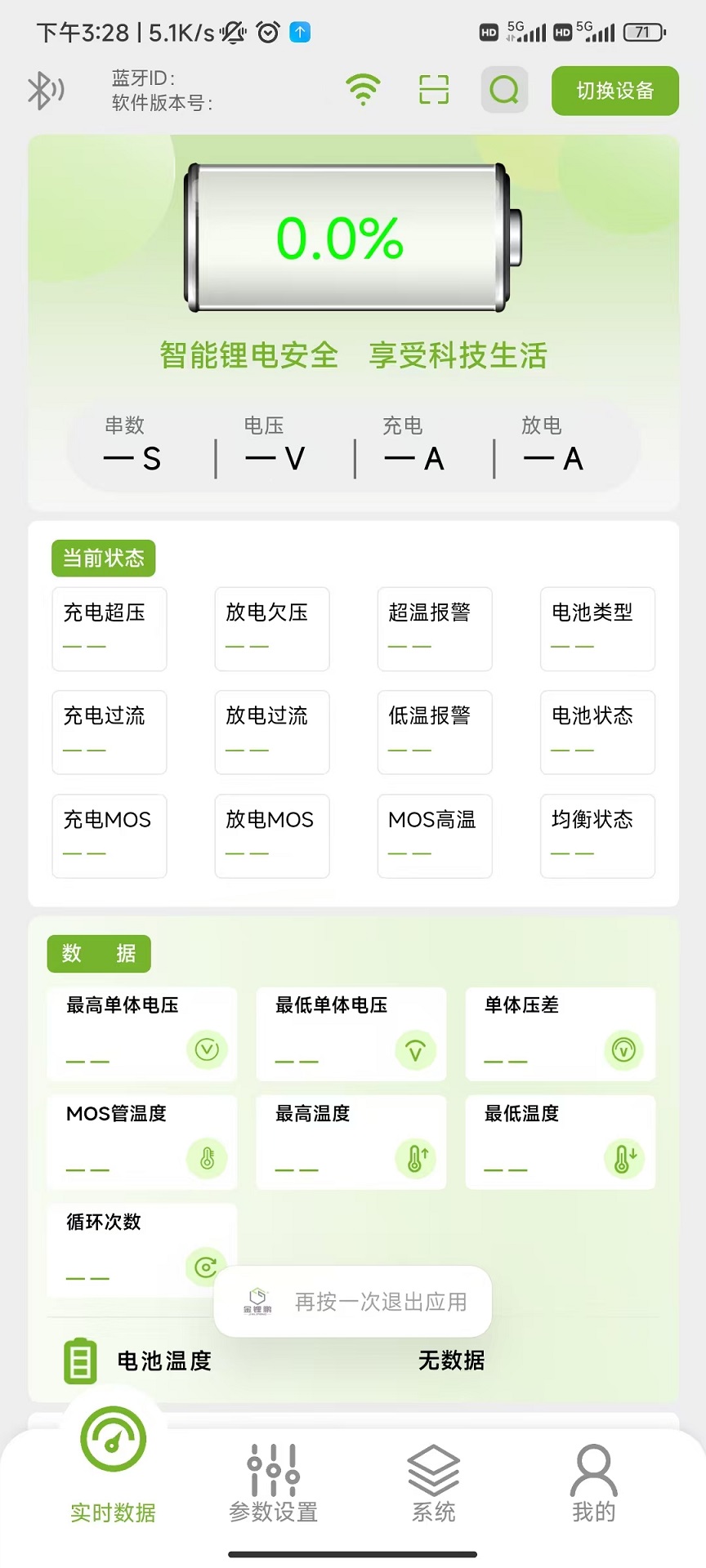Click the highest temperature thermometer icon

click(x=415, y=1158)
